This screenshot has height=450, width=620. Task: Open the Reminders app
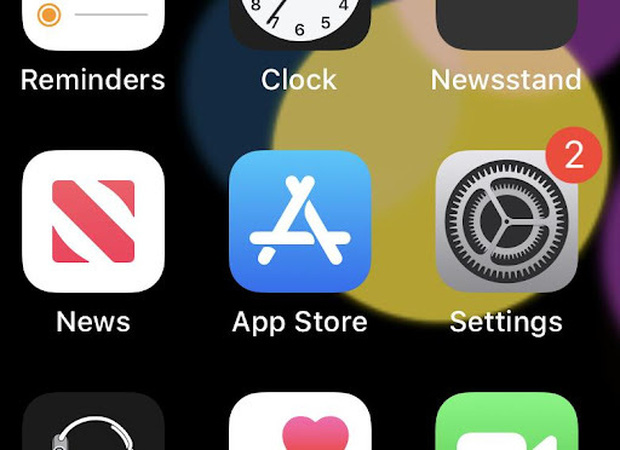click(93, 22)
